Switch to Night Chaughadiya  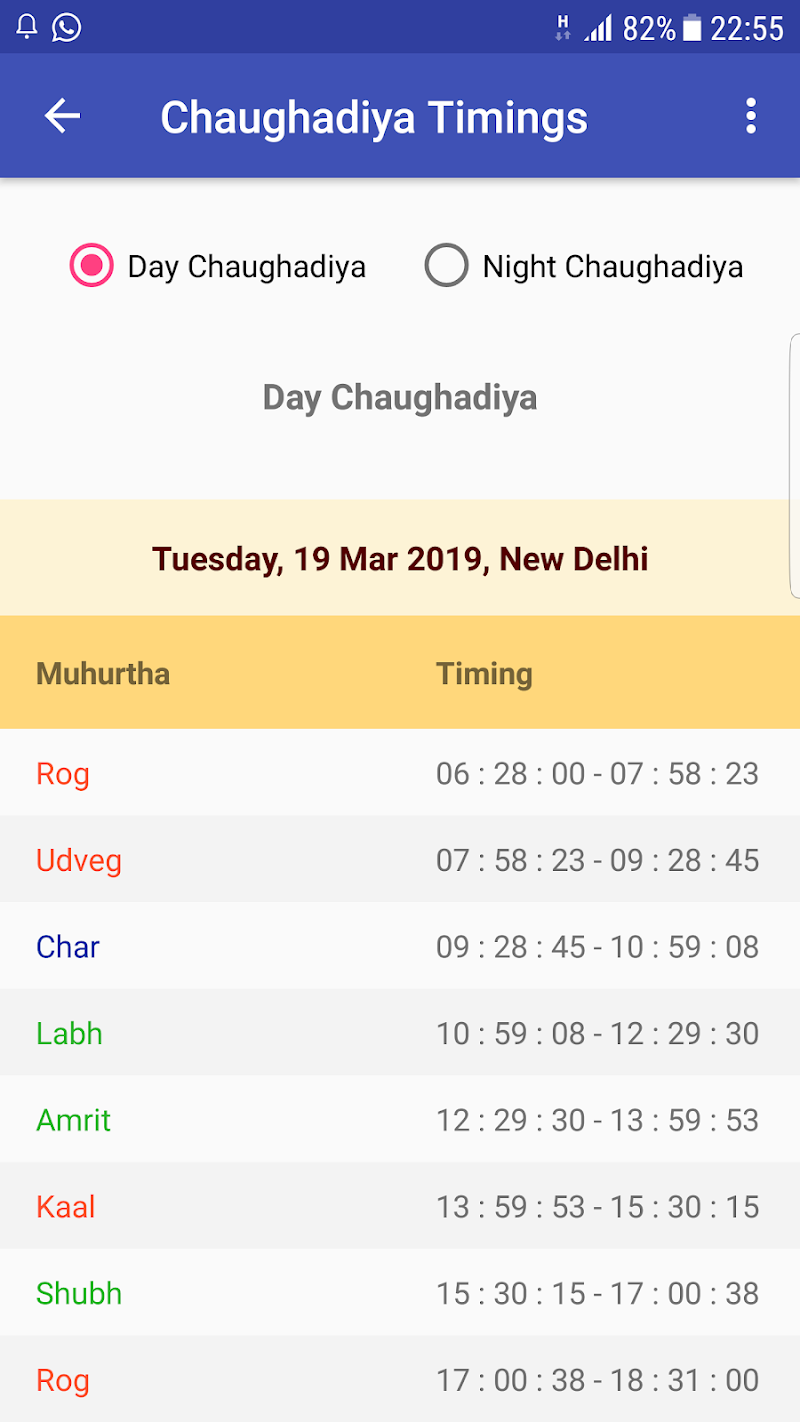pyautogui.click(x=446, y=266)
